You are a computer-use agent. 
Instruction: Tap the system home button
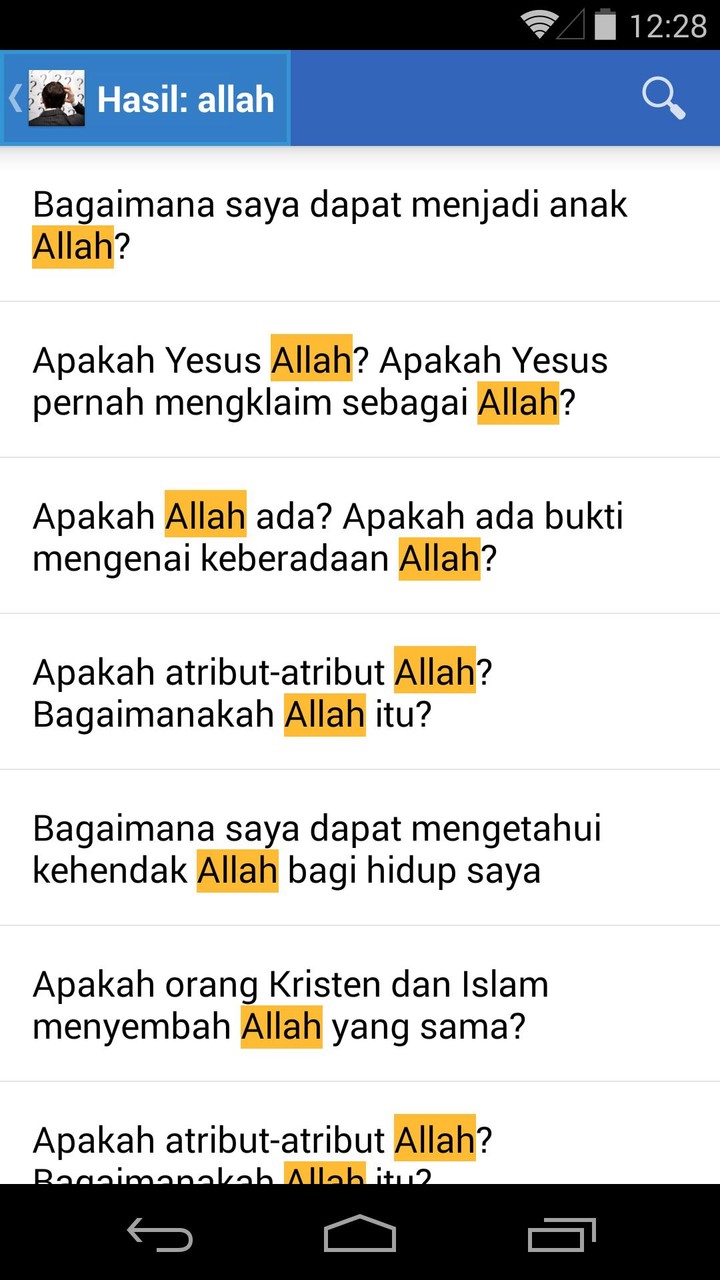coord(360,1233)
